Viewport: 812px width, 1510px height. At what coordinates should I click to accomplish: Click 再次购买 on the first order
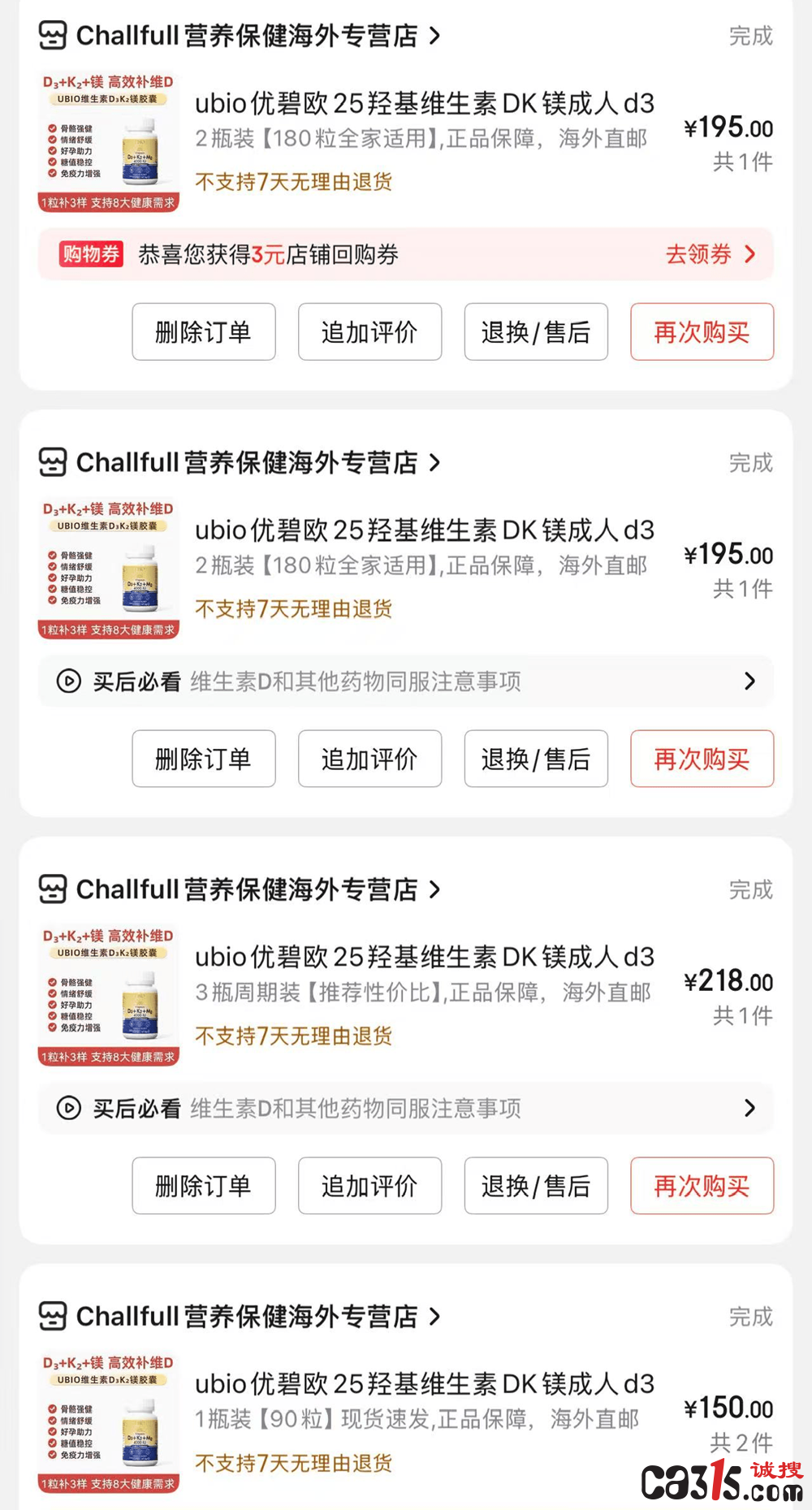pyautogui.click(x=702, y=331)
